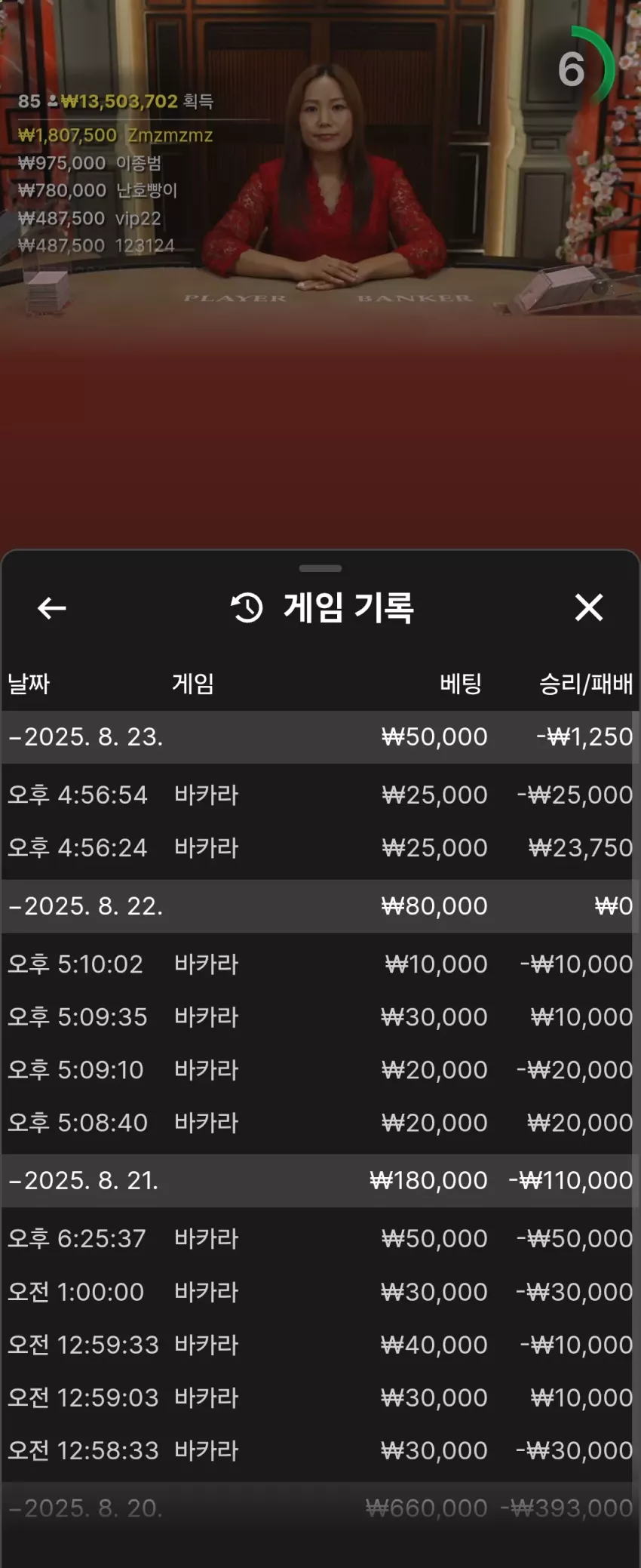Show the 오전 12:58:33 round details
This screenshot has width=641, height=1568.
point(320,1450)
